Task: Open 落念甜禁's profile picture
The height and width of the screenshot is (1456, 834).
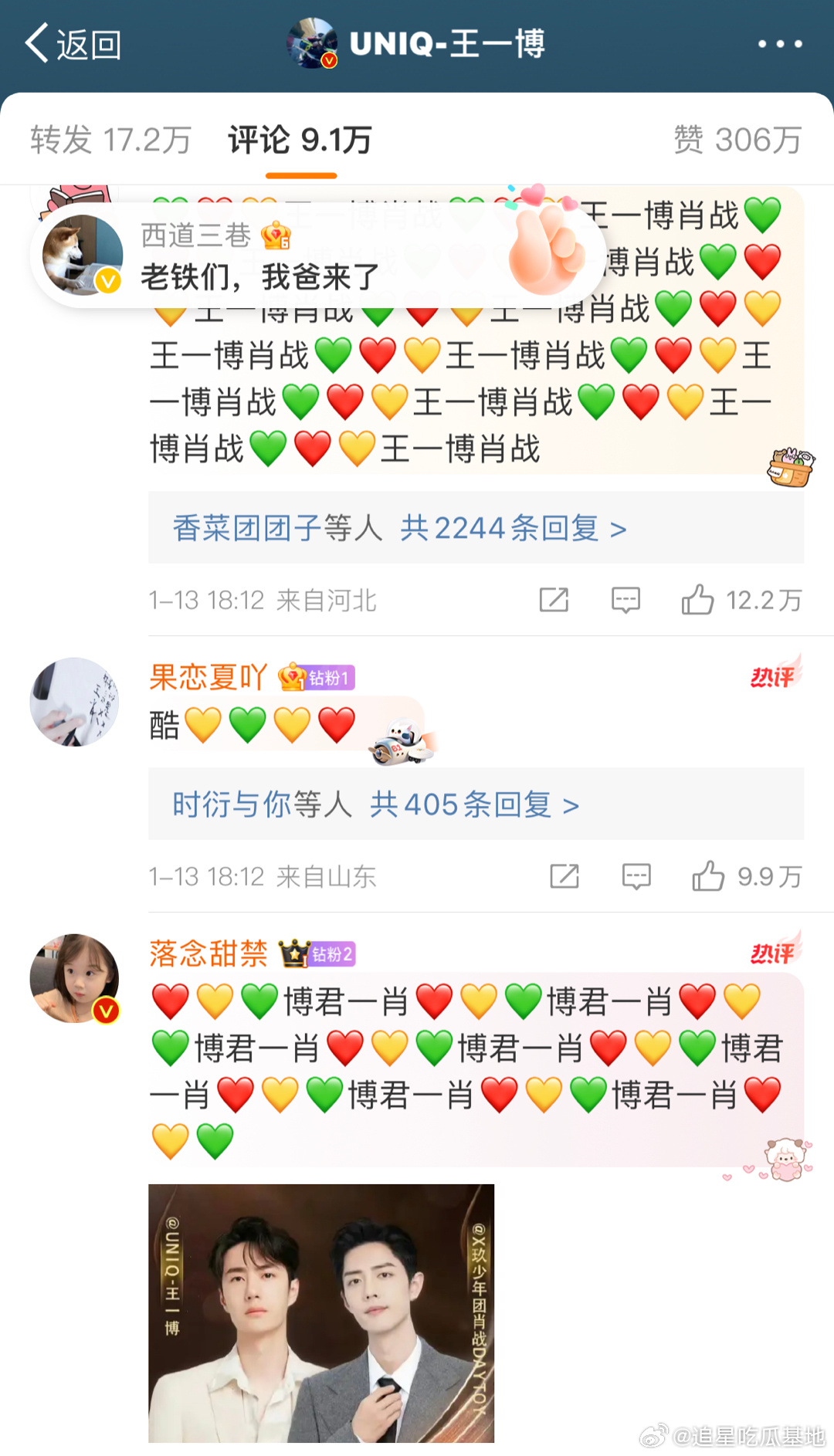Action: [74, 978]
